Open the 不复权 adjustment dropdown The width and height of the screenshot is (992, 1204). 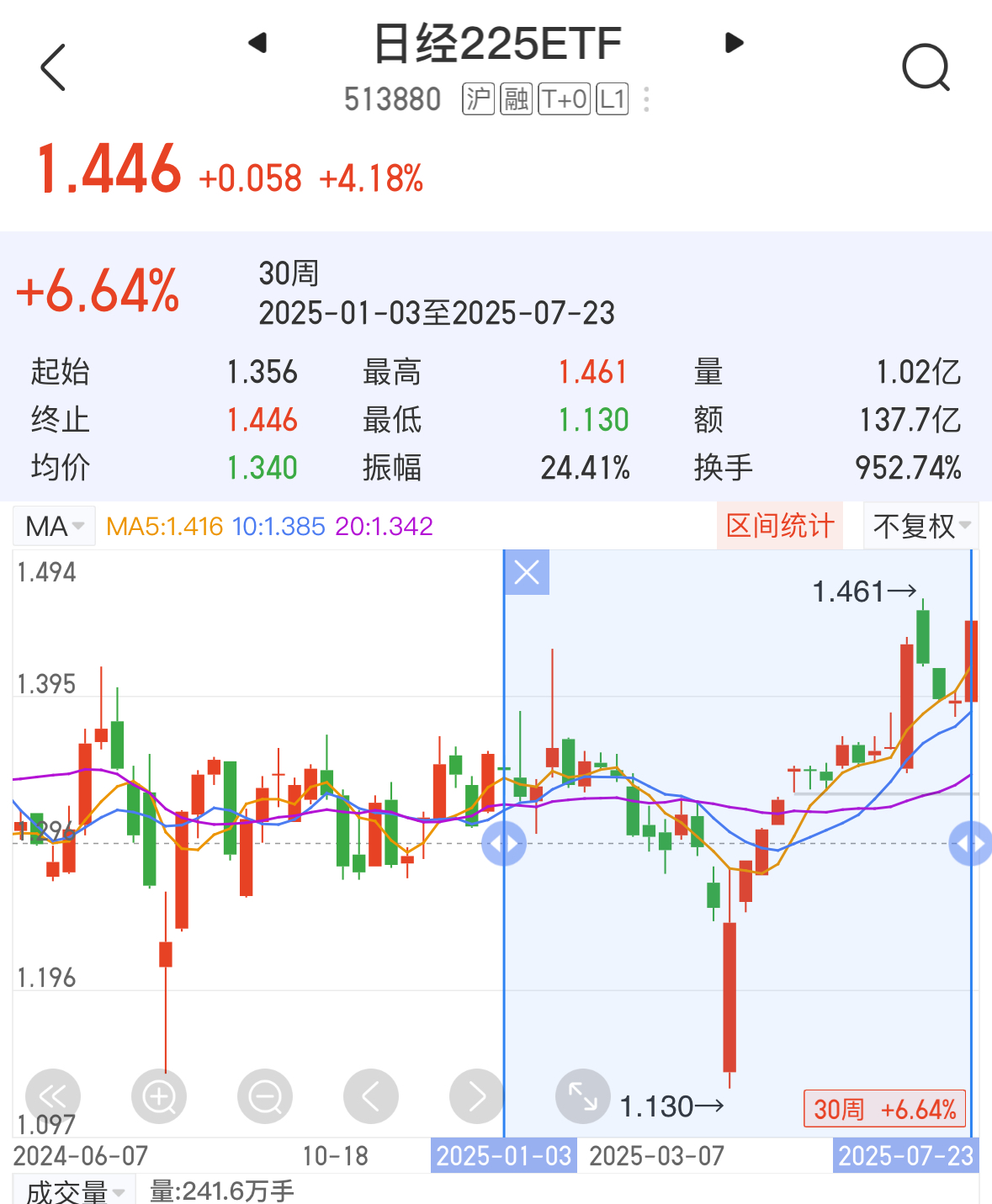[921, 527]
